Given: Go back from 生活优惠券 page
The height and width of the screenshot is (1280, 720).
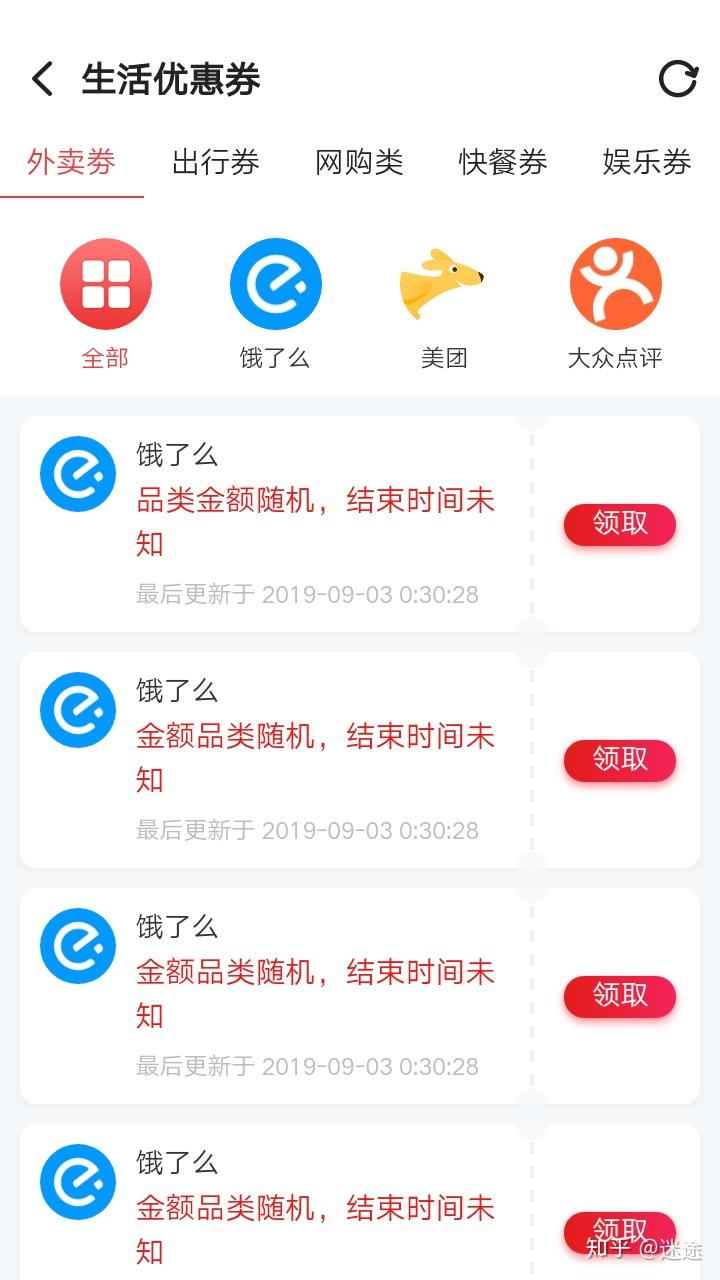Looking at the screenshot, I should click(42, 79).
